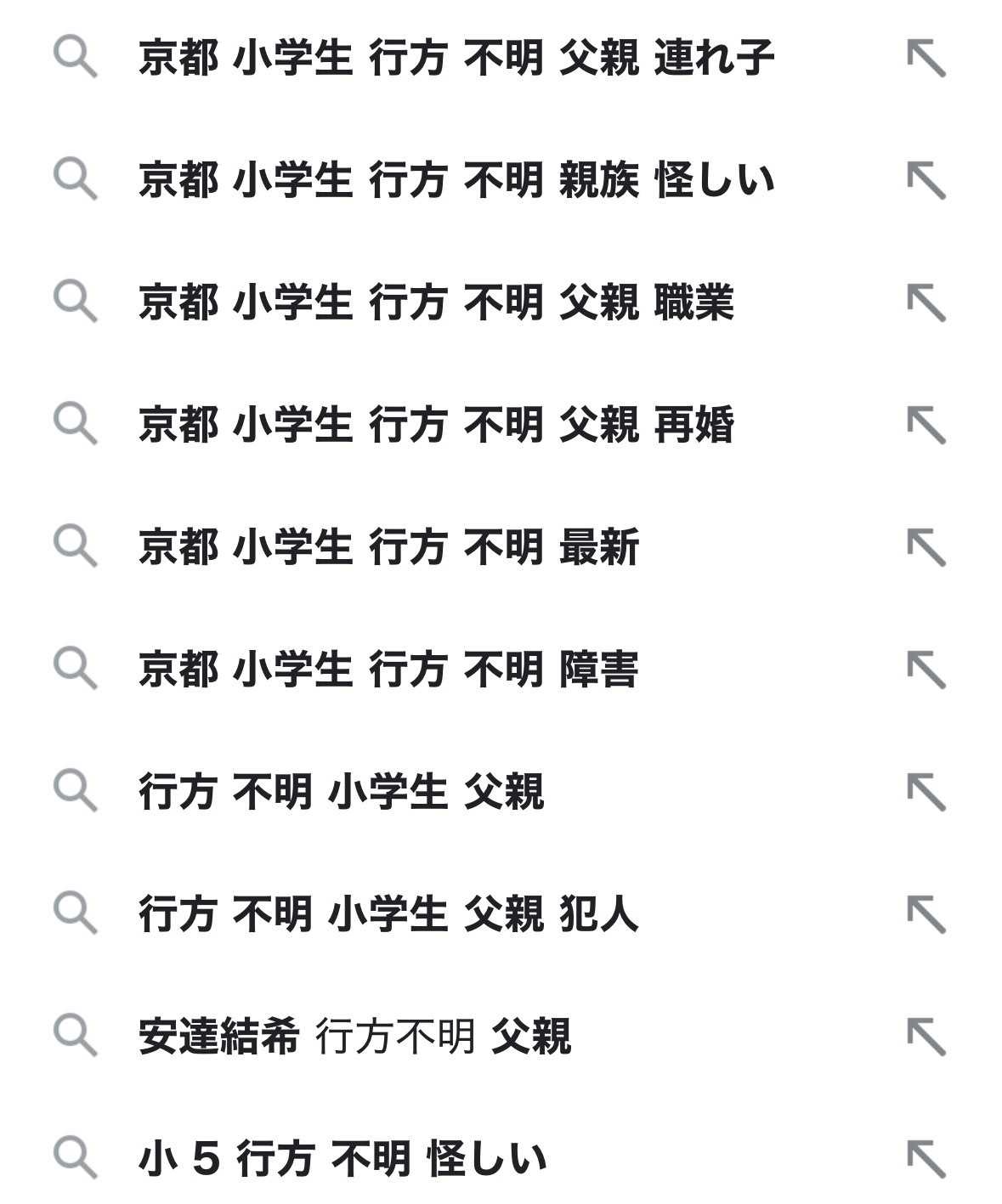Choose suggestion '京都 小学生 行方 不明 父親 職業'
This screenshot has width=1002, height=1204.
coord(435,302)
